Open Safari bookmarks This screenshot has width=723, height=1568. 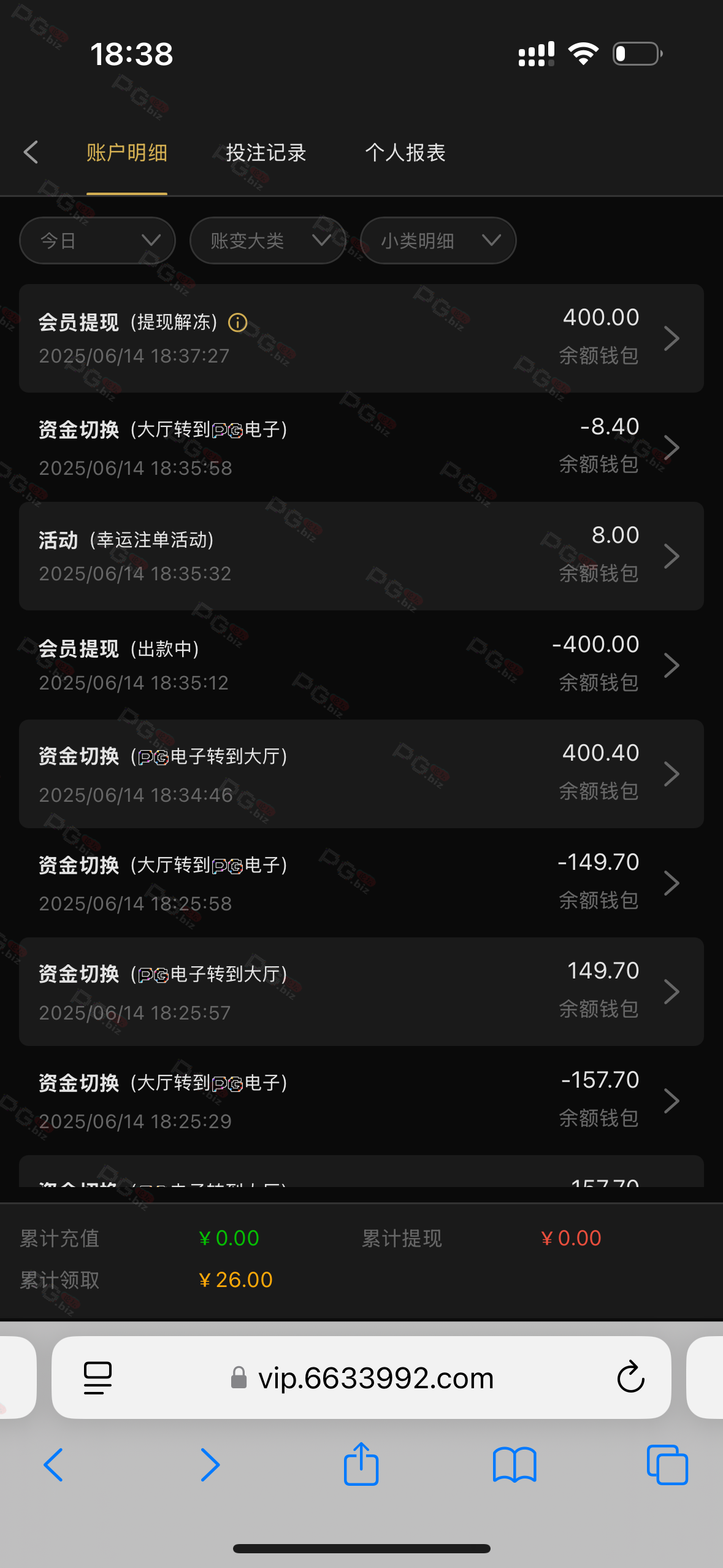point(515,1465)
